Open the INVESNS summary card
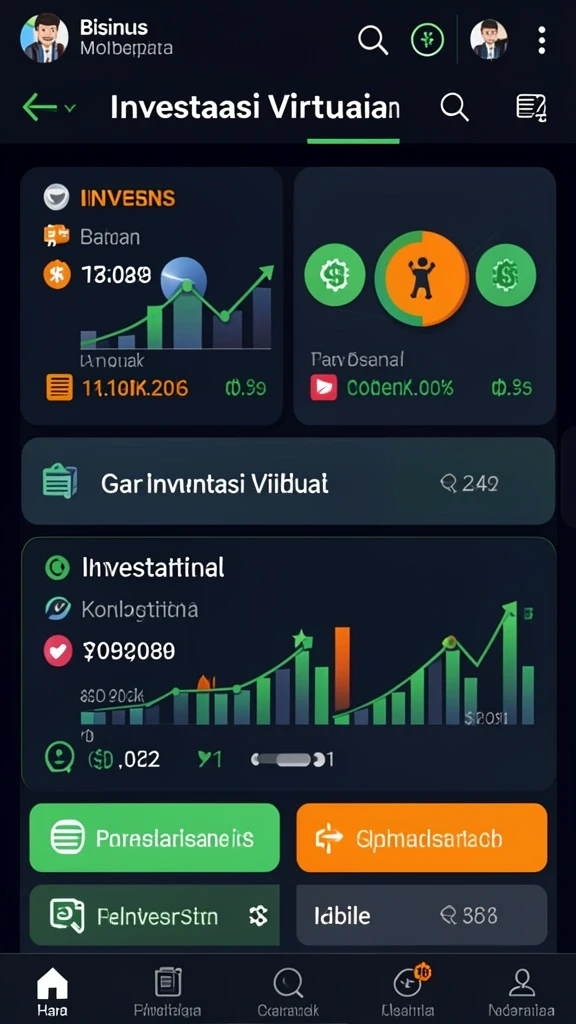The height and width of the screenshot is (1024, 576). (x=152, y=296)
